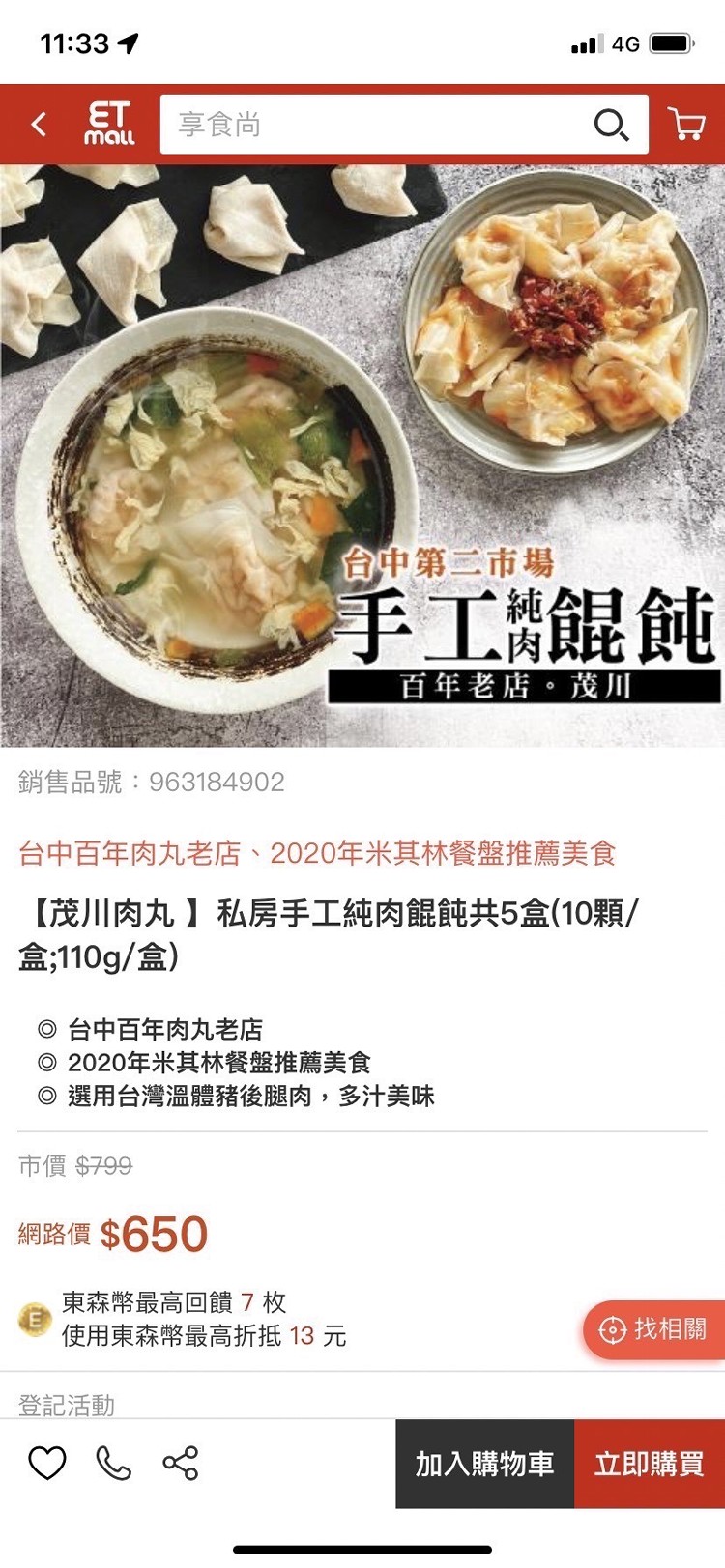Open the shopping cart
Image resolution: width=725 pixels, height=1568 pixels.
point(686,125)
